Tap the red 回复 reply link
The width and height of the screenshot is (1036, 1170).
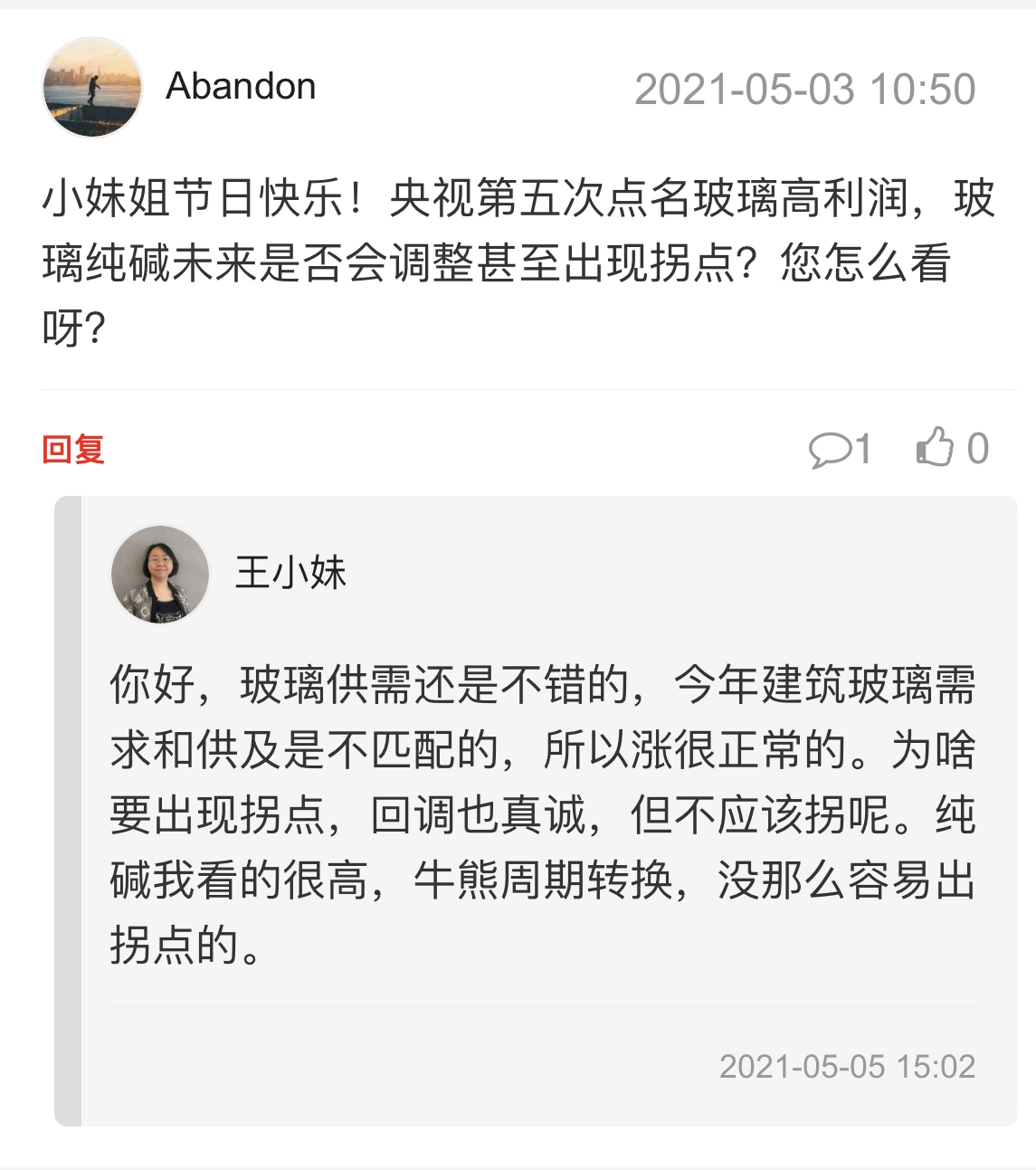73,449
